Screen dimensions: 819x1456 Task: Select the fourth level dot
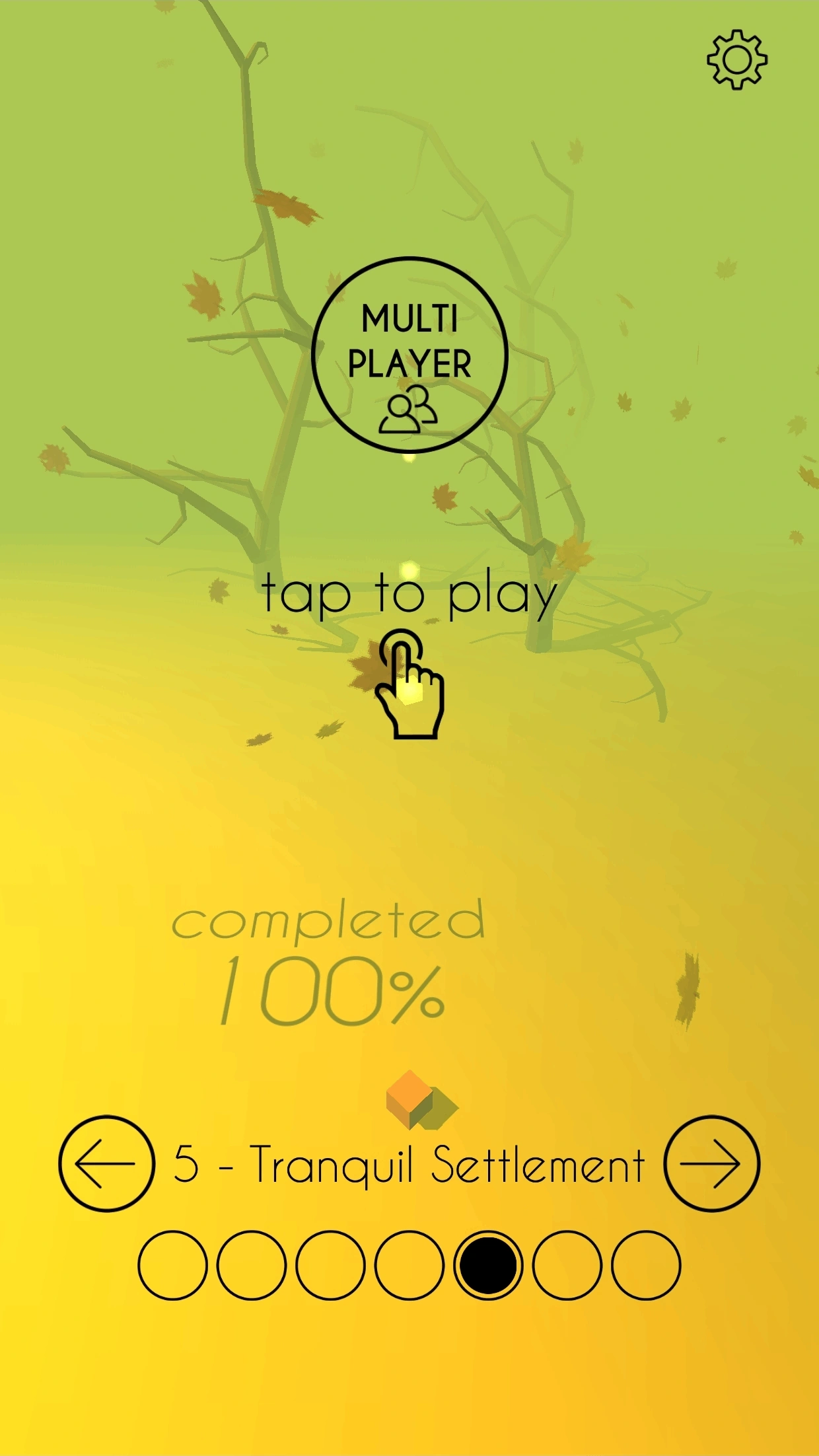pyautogui.click(x=409, y=1265)
